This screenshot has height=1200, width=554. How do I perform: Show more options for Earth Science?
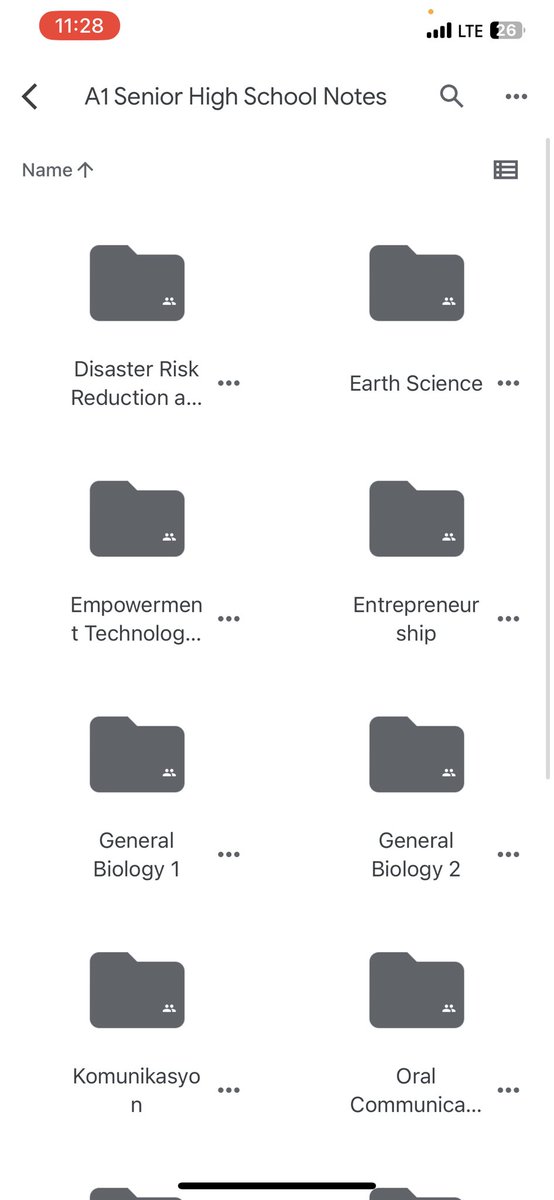[509, 383]
